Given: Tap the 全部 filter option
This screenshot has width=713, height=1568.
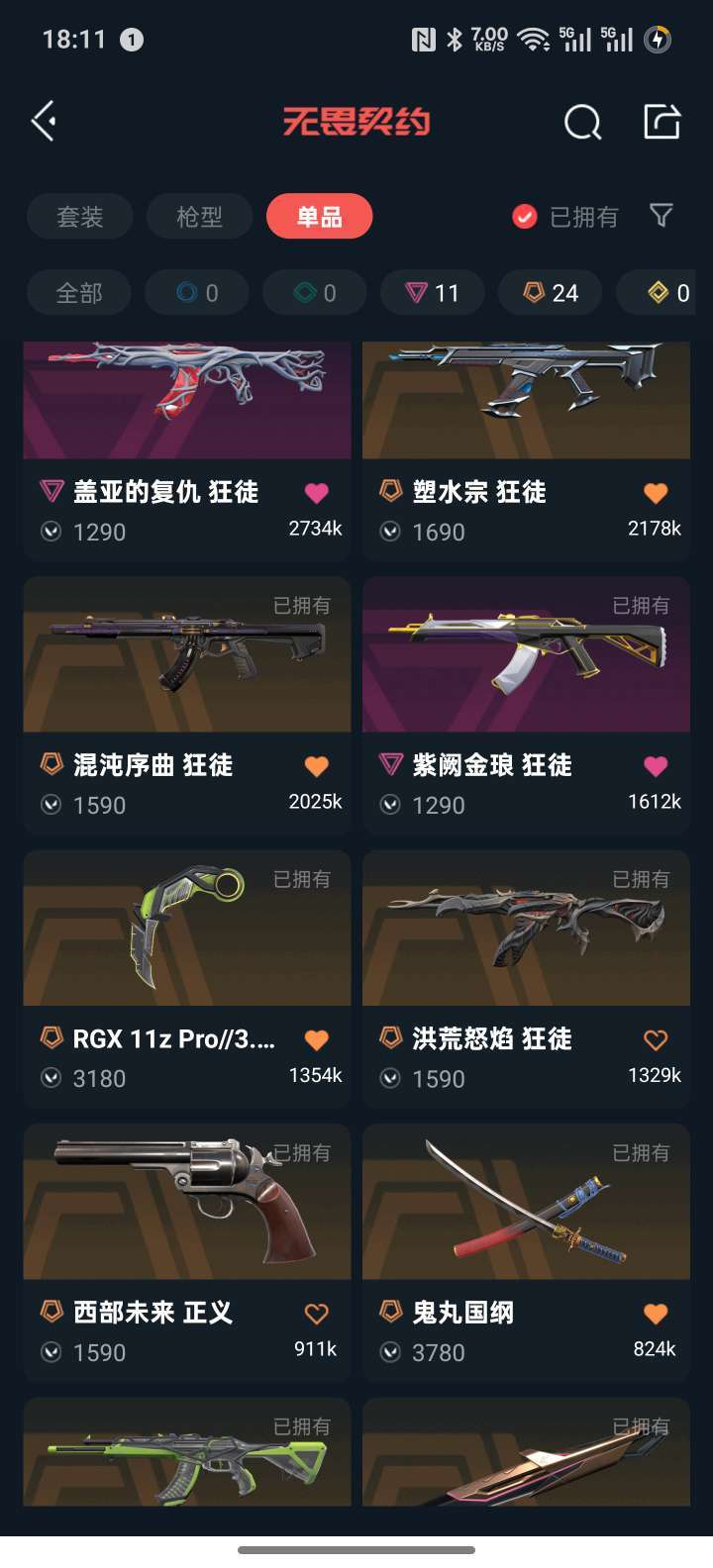Looking at the screenshot, I should pyautogui.click(x=78, y=292).
